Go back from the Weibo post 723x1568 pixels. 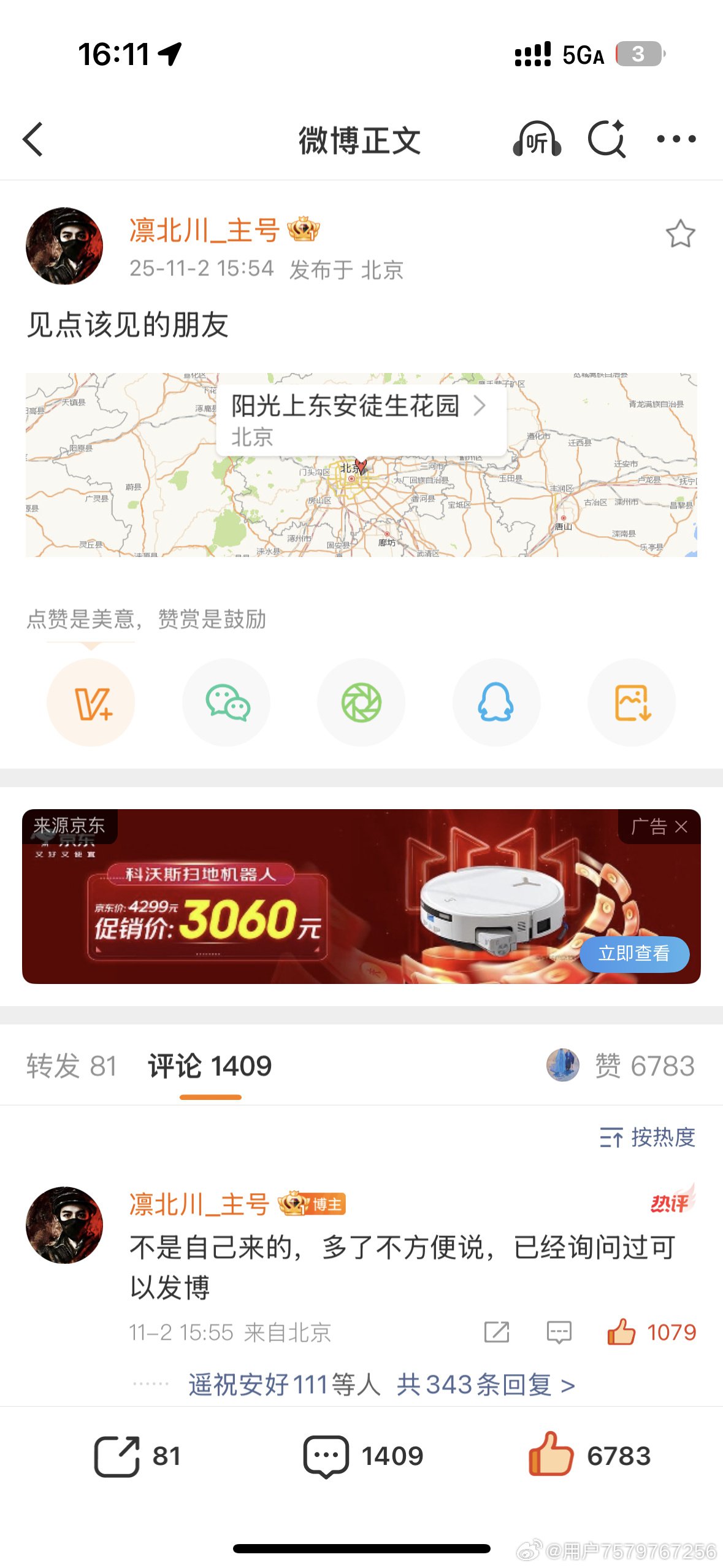(34, 139)
